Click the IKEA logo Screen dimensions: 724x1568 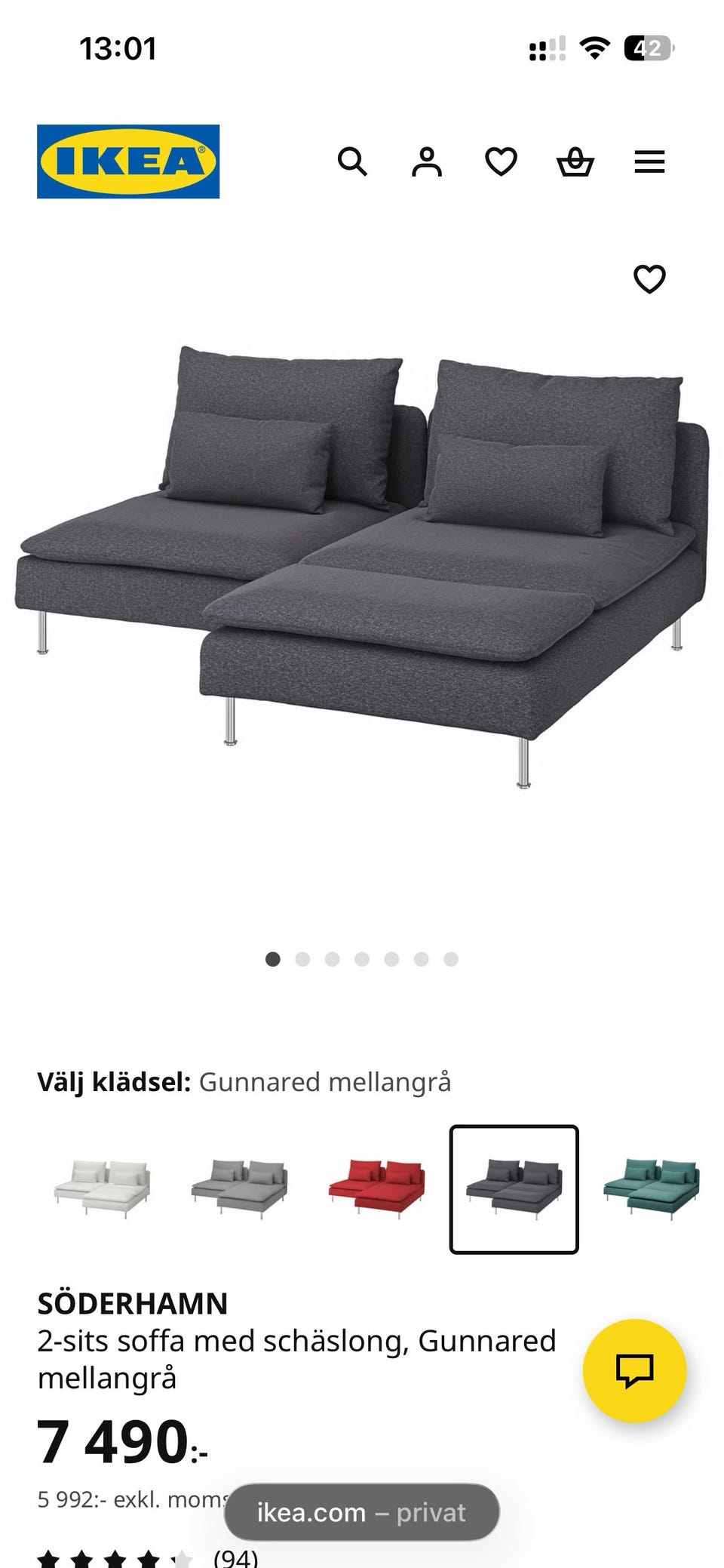(125, 161)
